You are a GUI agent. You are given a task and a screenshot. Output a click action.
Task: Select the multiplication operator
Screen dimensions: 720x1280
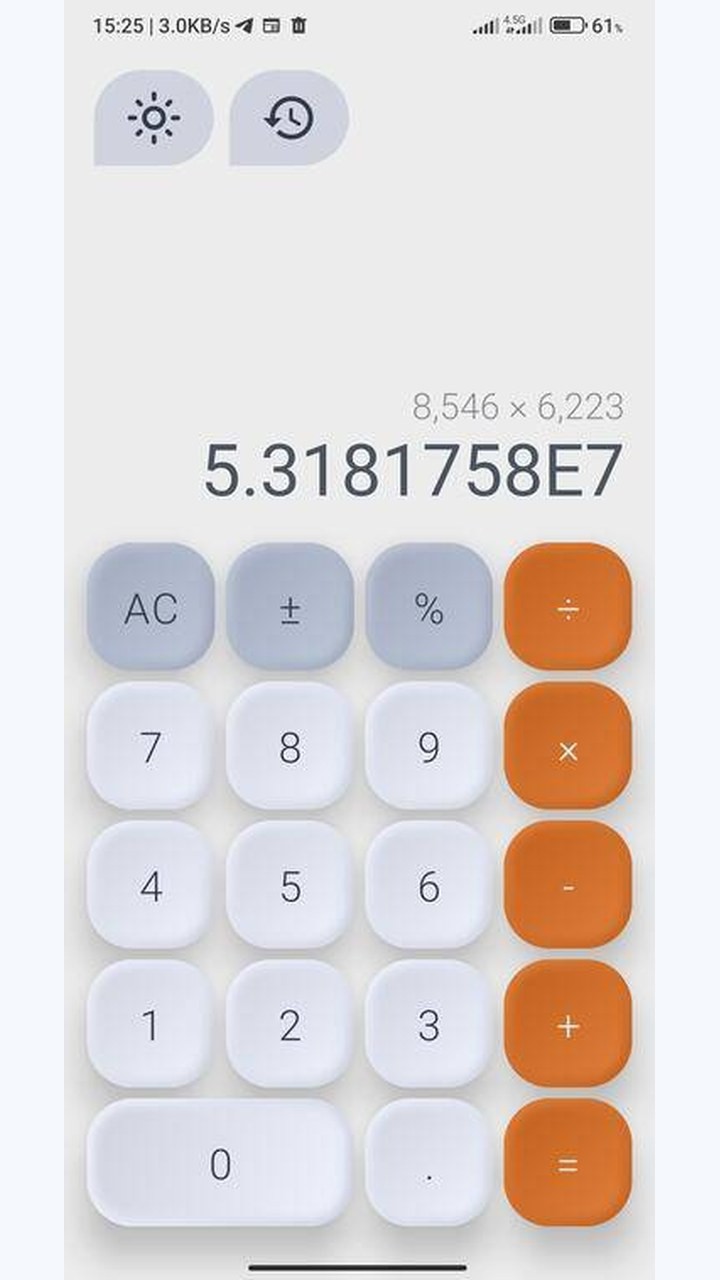568,746
